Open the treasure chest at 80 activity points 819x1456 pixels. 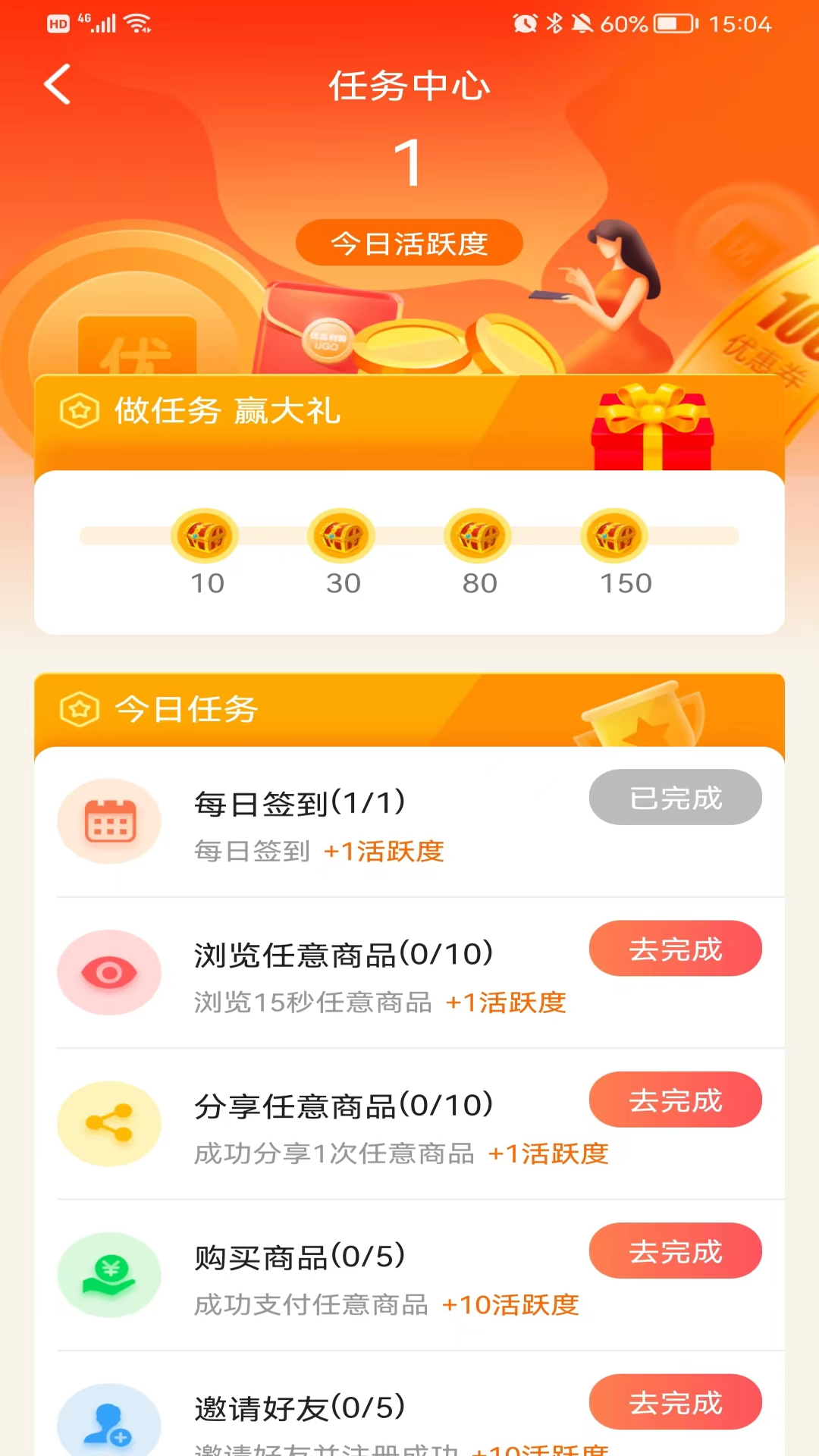point(478,535)
